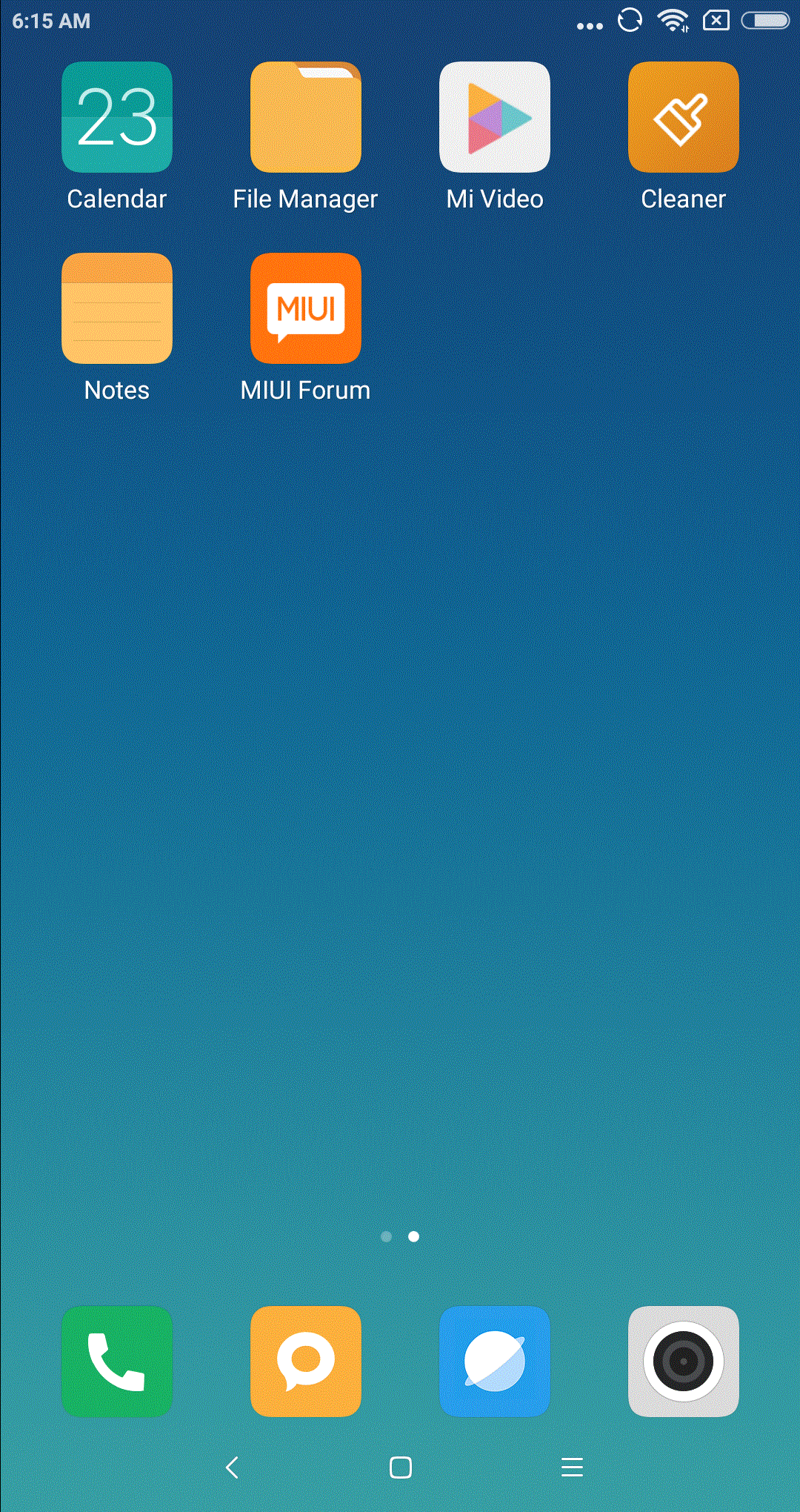Open the orange Messaging app in dock
Screen dimensions: 800x1512
click(306, 1362)
